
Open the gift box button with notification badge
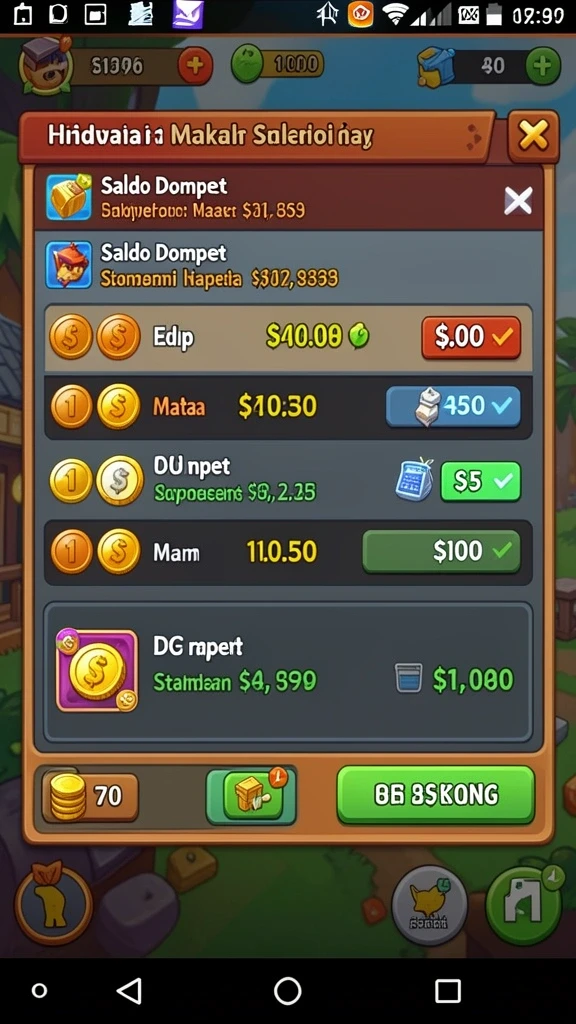[251, 794]
